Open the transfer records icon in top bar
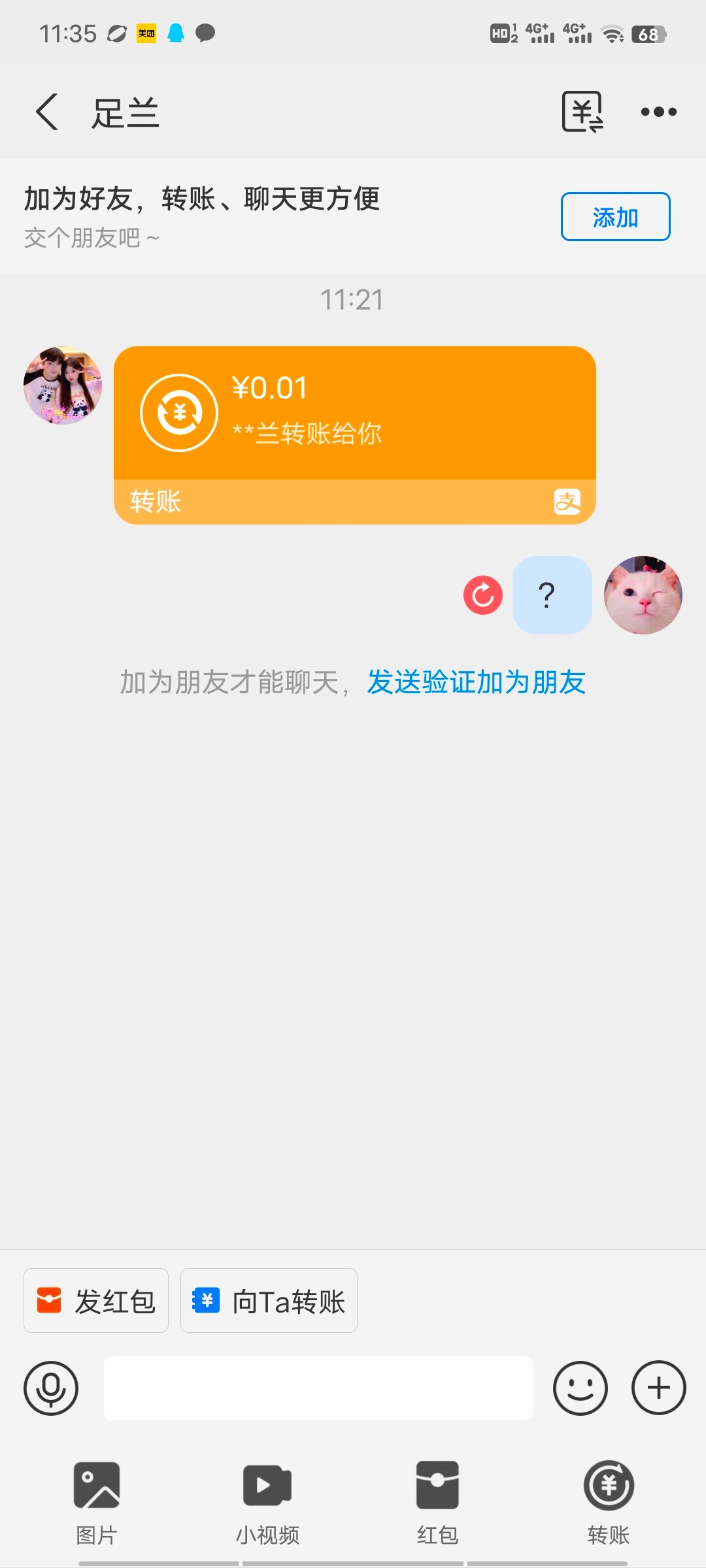706x1568 pixels. click(581, 111)
